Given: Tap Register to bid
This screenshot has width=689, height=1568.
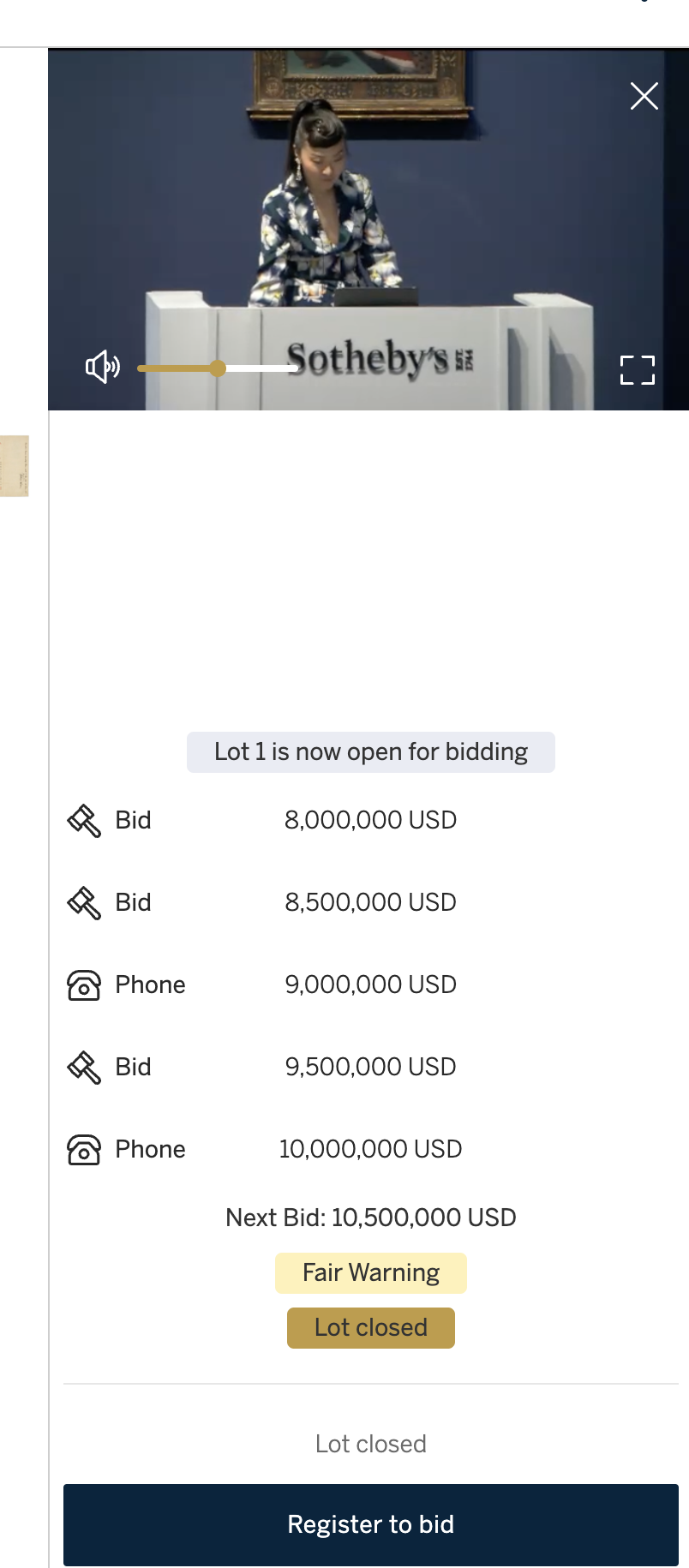Looking at the screenshot, I should pos(371,1524).
